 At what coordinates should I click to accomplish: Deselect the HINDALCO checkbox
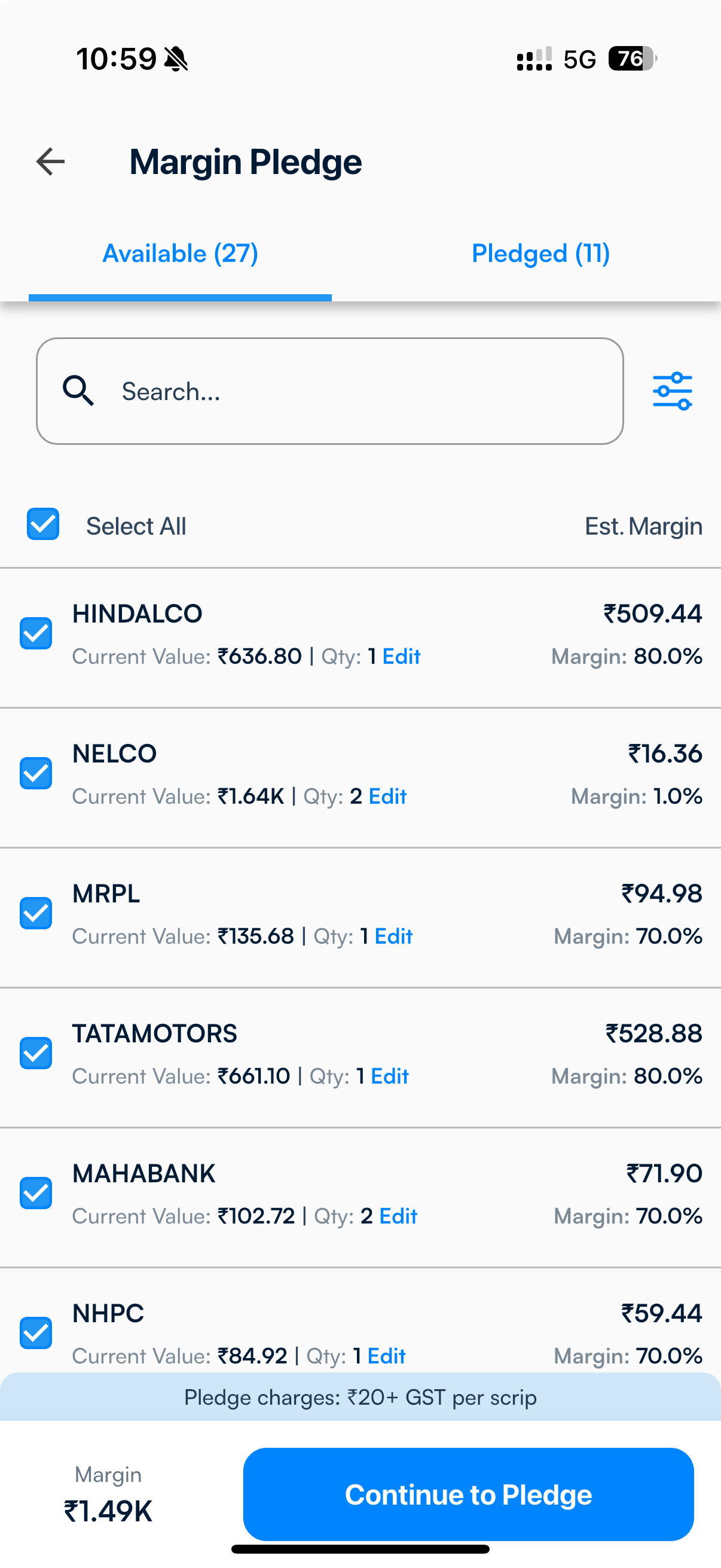coord(36,634)
